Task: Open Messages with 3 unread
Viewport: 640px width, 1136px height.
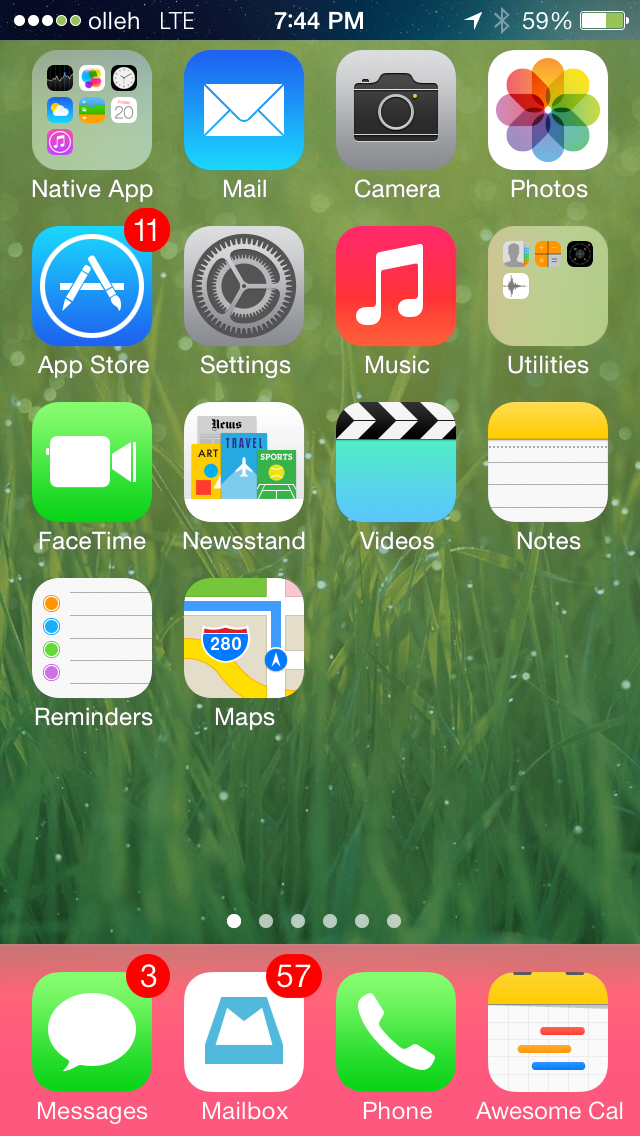Action: pyautogui.click(x=92, y=1032)
